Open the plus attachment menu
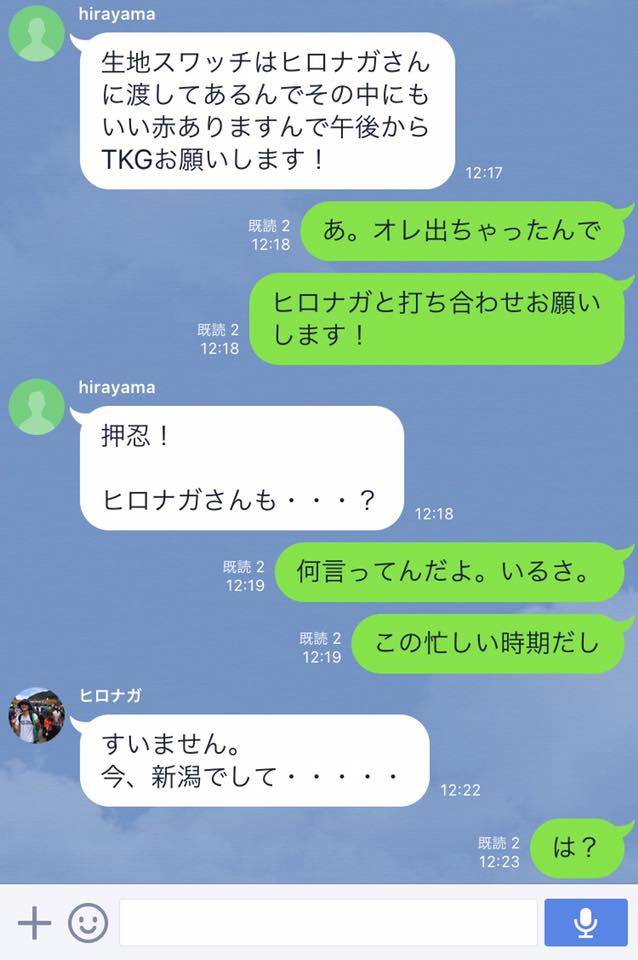638x960 pixels. click(34, 923)
